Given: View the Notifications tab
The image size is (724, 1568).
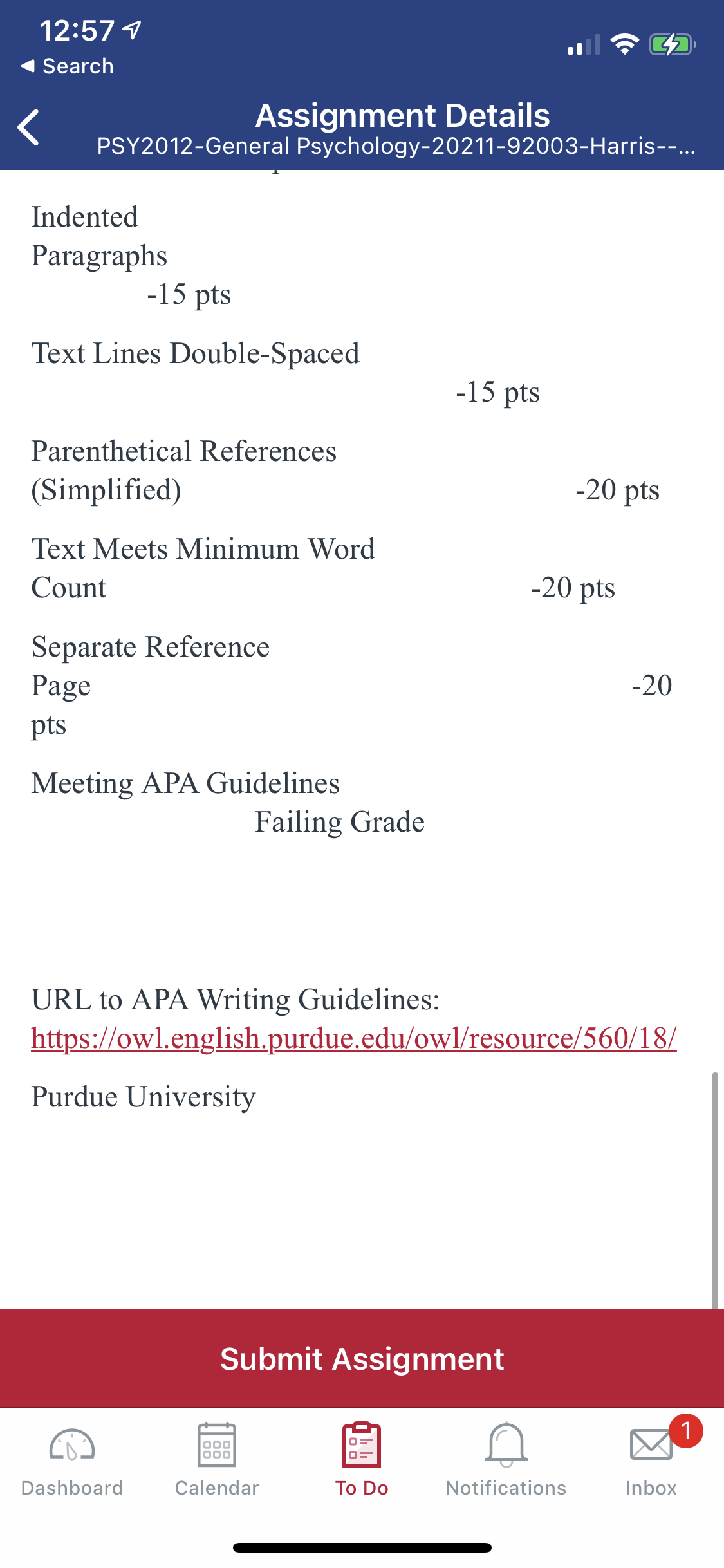Looking at the screenshot, I should click(506, 1460).
